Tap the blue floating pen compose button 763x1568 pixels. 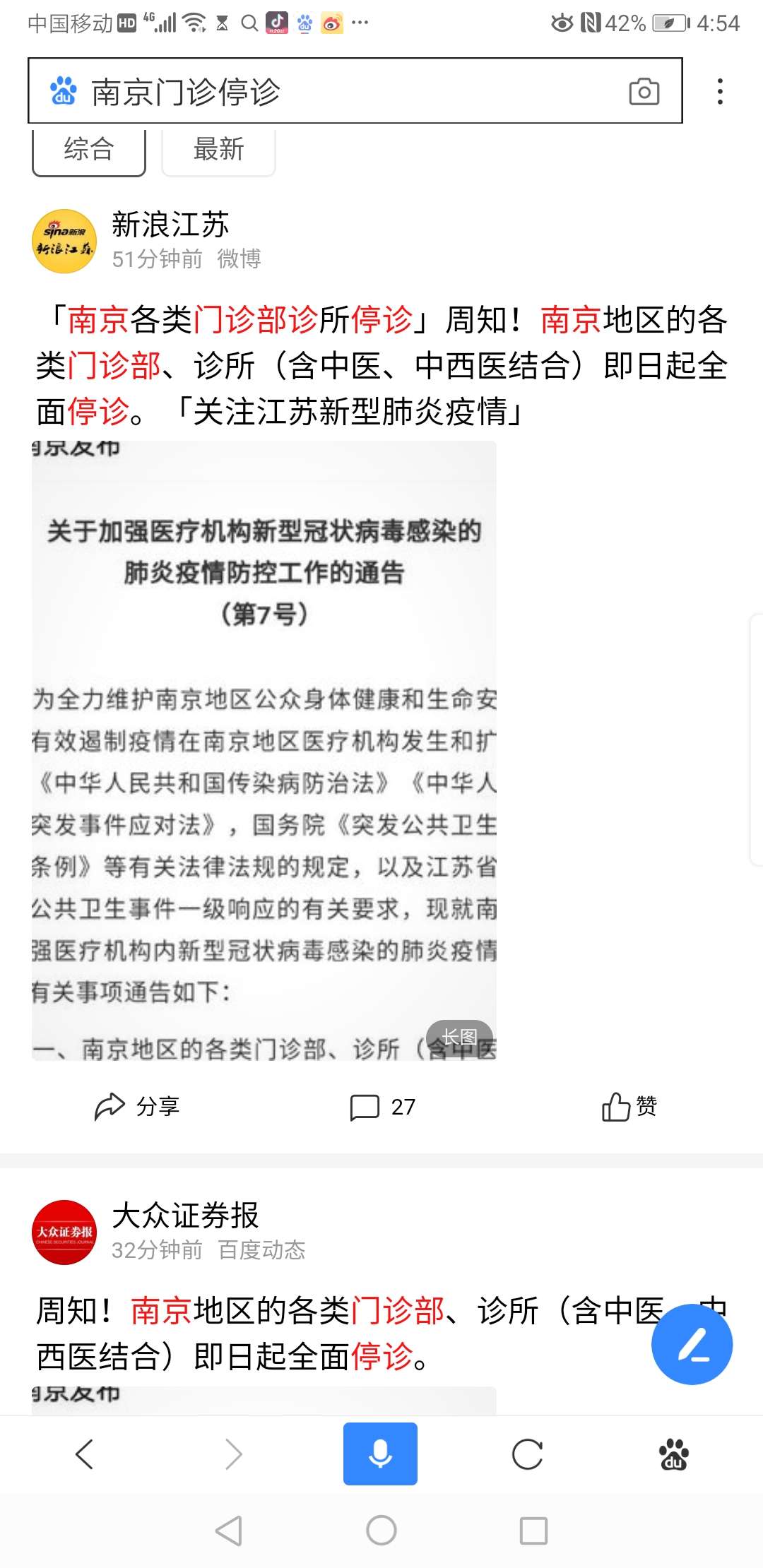tap(692, 1346)
